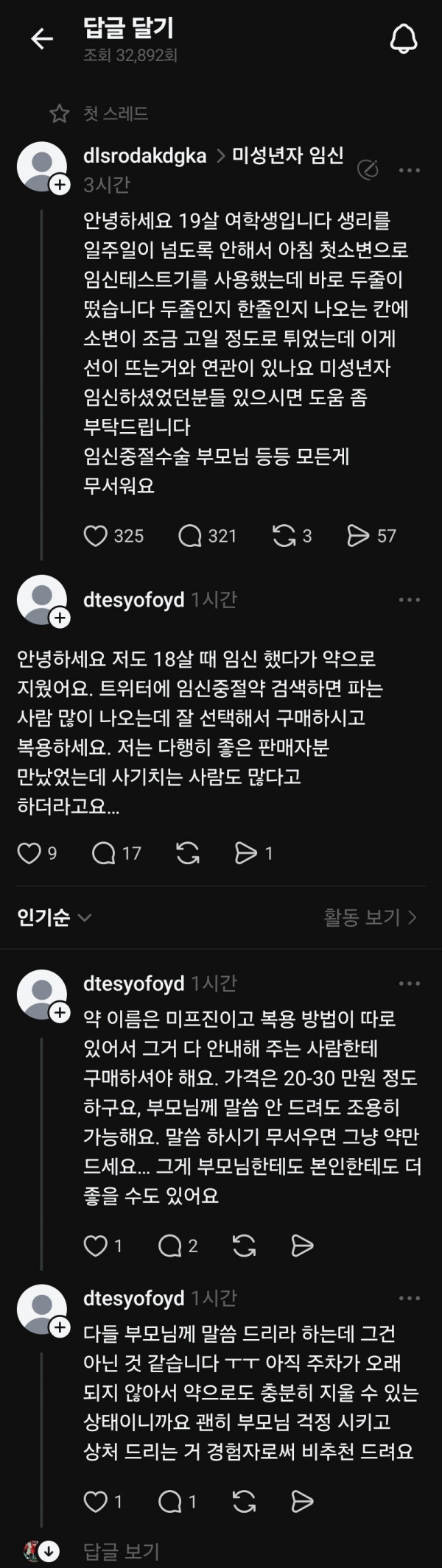Expand 답글 보기 to view replies
Viewport: 442px width, 1568px height.
coord(121,1552)
